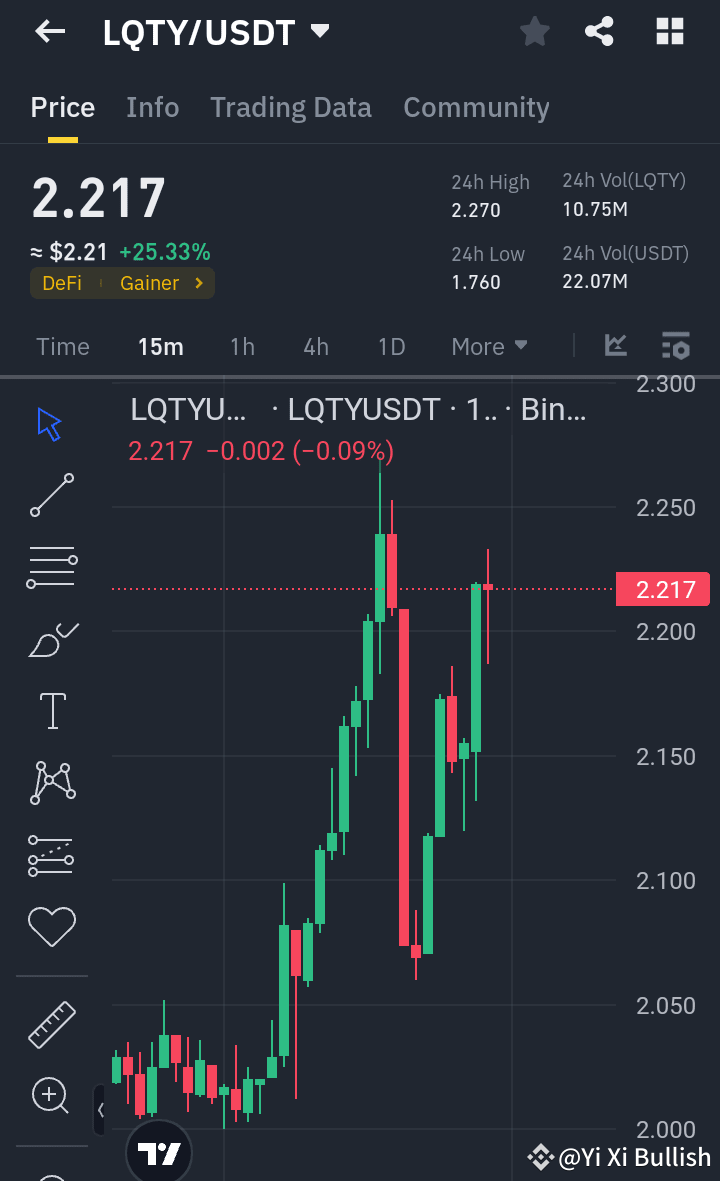Open the horizontal lines drawing tool

[x=51, y=567]
